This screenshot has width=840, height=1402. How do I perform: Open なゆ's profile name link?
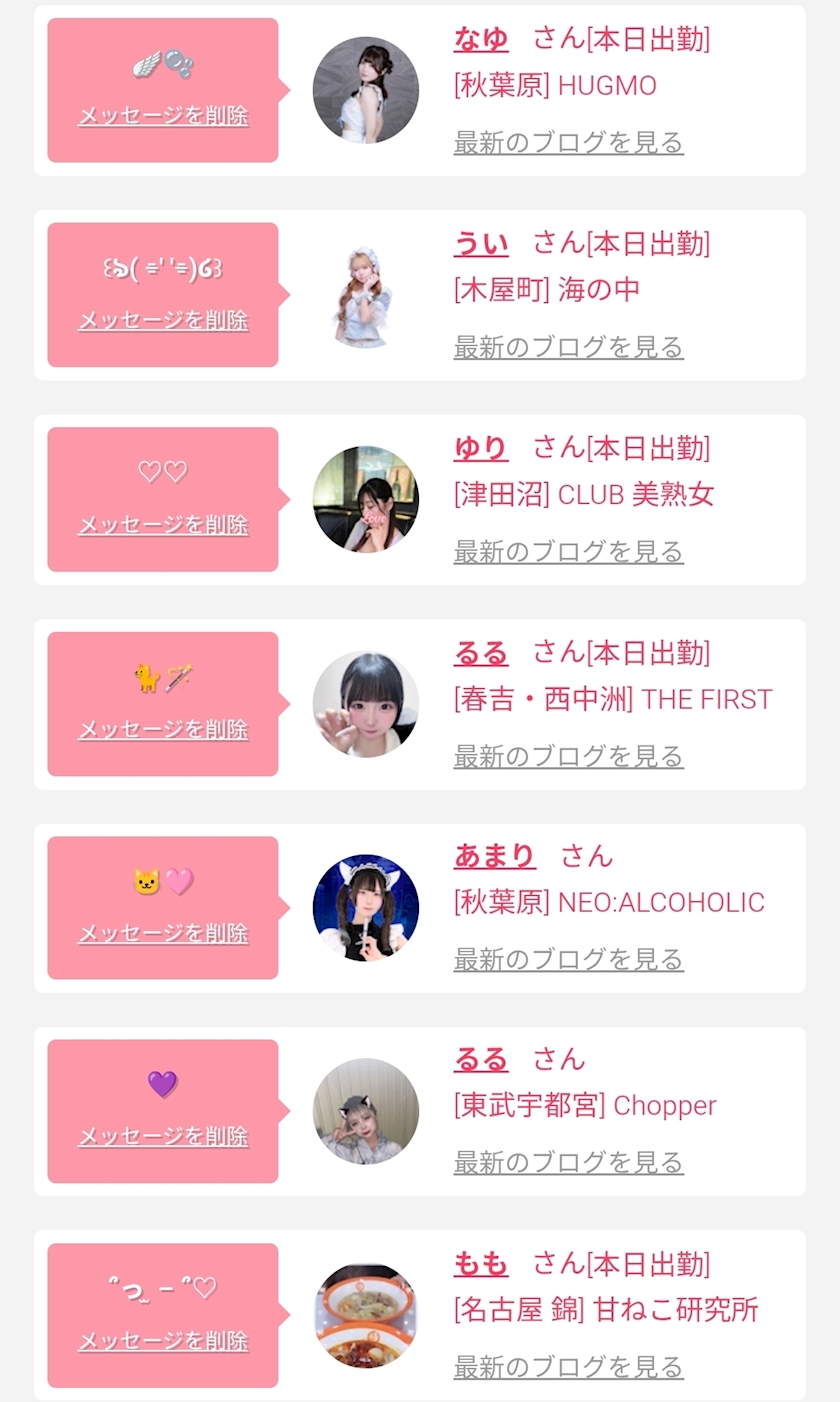481,39
